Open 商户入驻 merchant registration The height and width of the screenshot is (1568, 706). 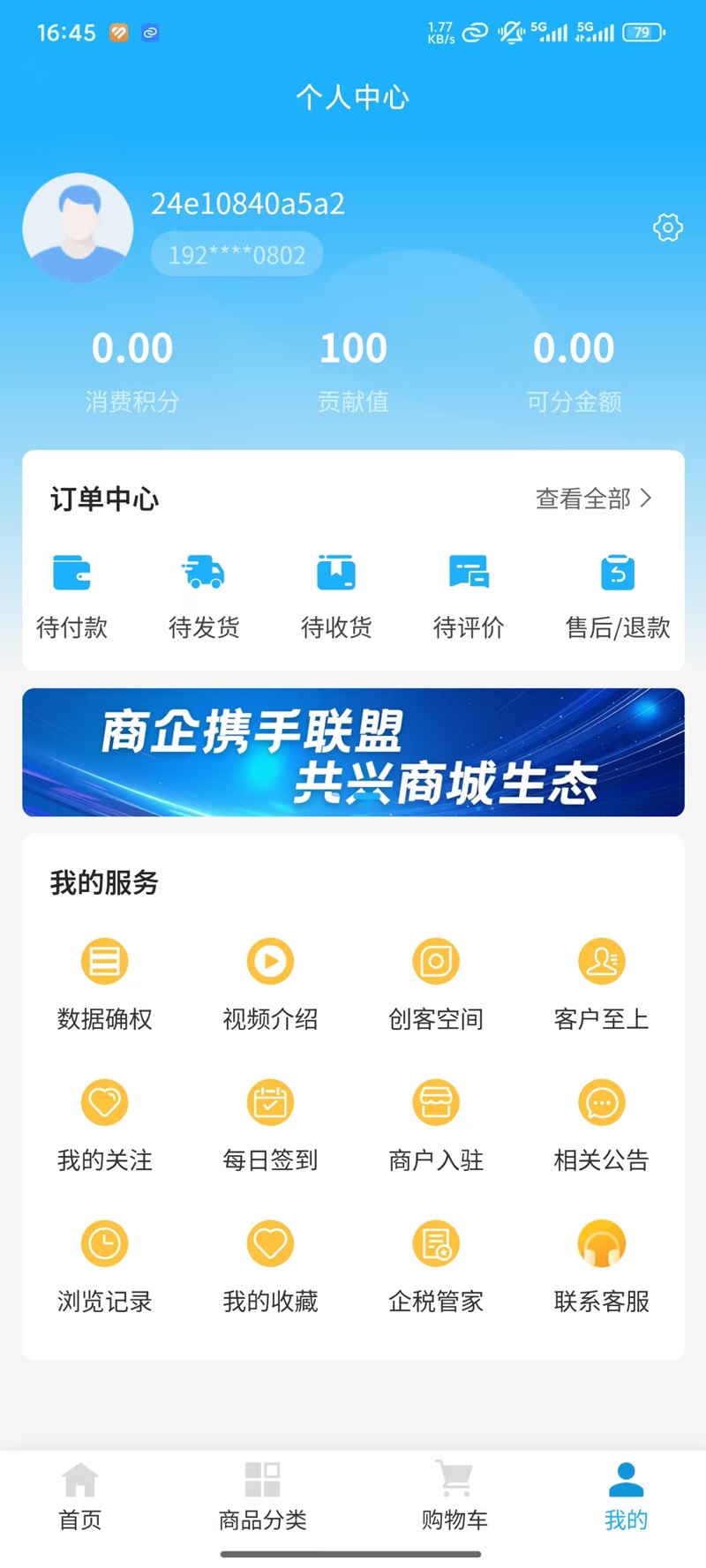(x=436, y=1123)
